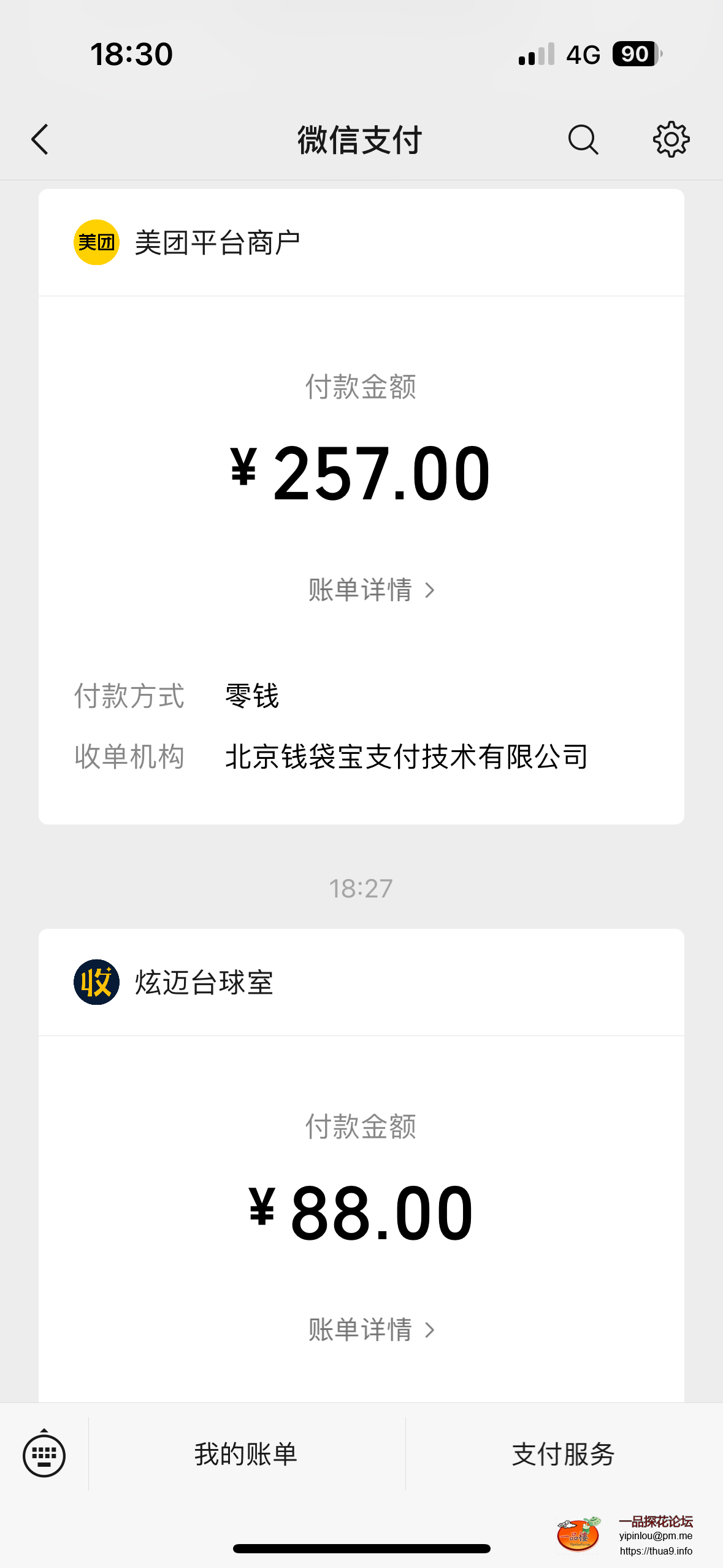723x1568 pixels.
Task: Open the search icon in the top bar
Action: point(581,139)
